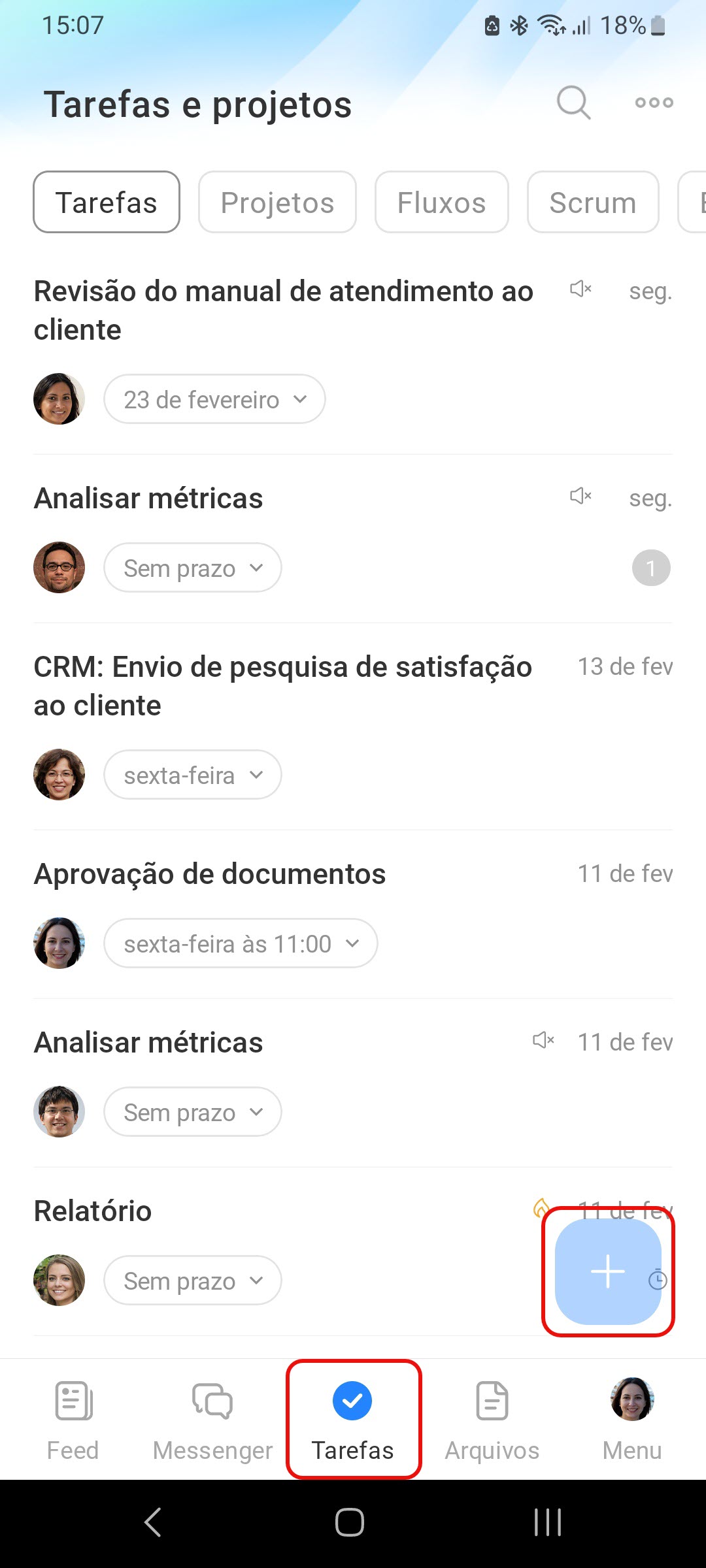Switch to the Projetos tab
The width and height of the screenshot is (706, 1568).
277,203
